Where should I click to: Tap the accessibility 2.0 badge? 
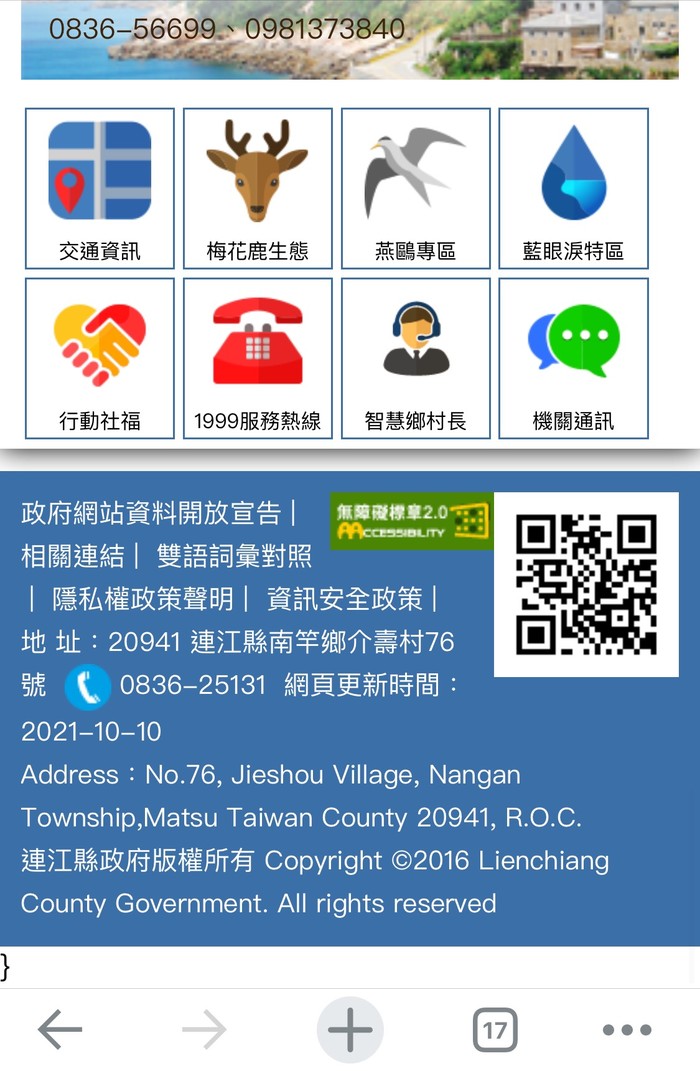coord(411,521)
